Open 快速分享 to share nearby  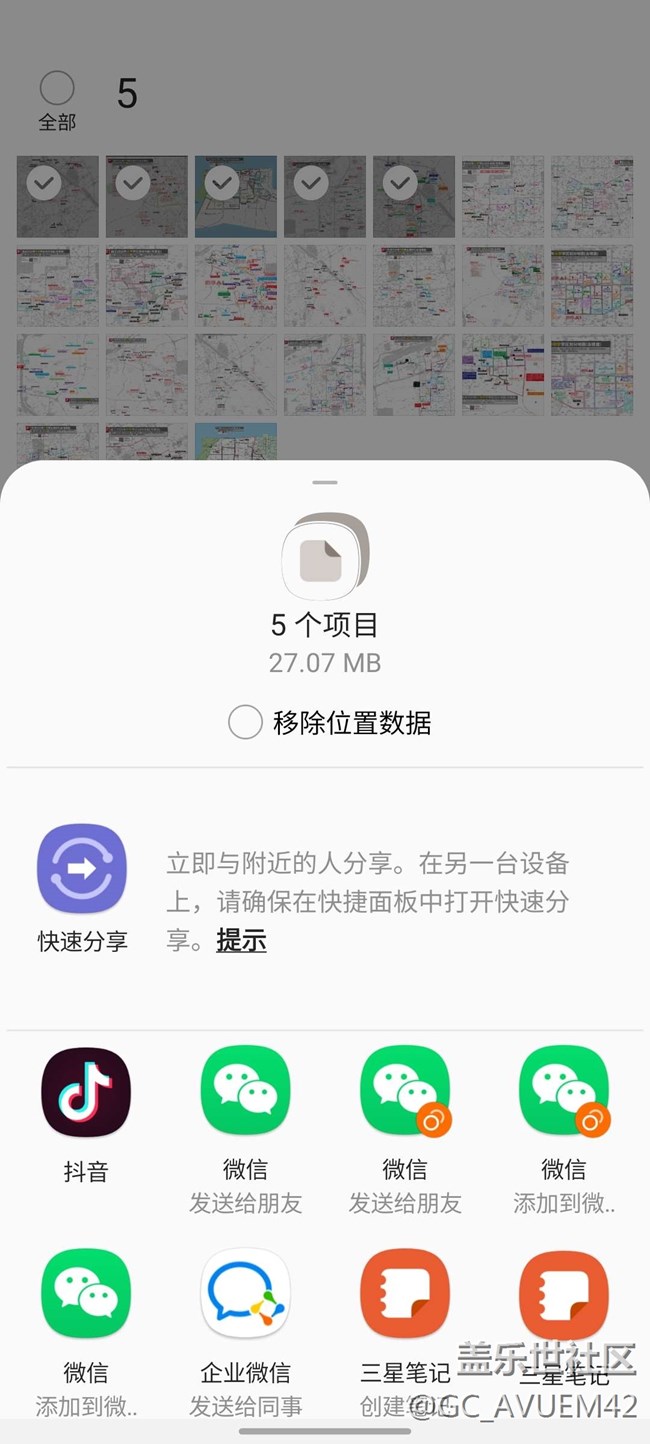click(x=82, y=870)
